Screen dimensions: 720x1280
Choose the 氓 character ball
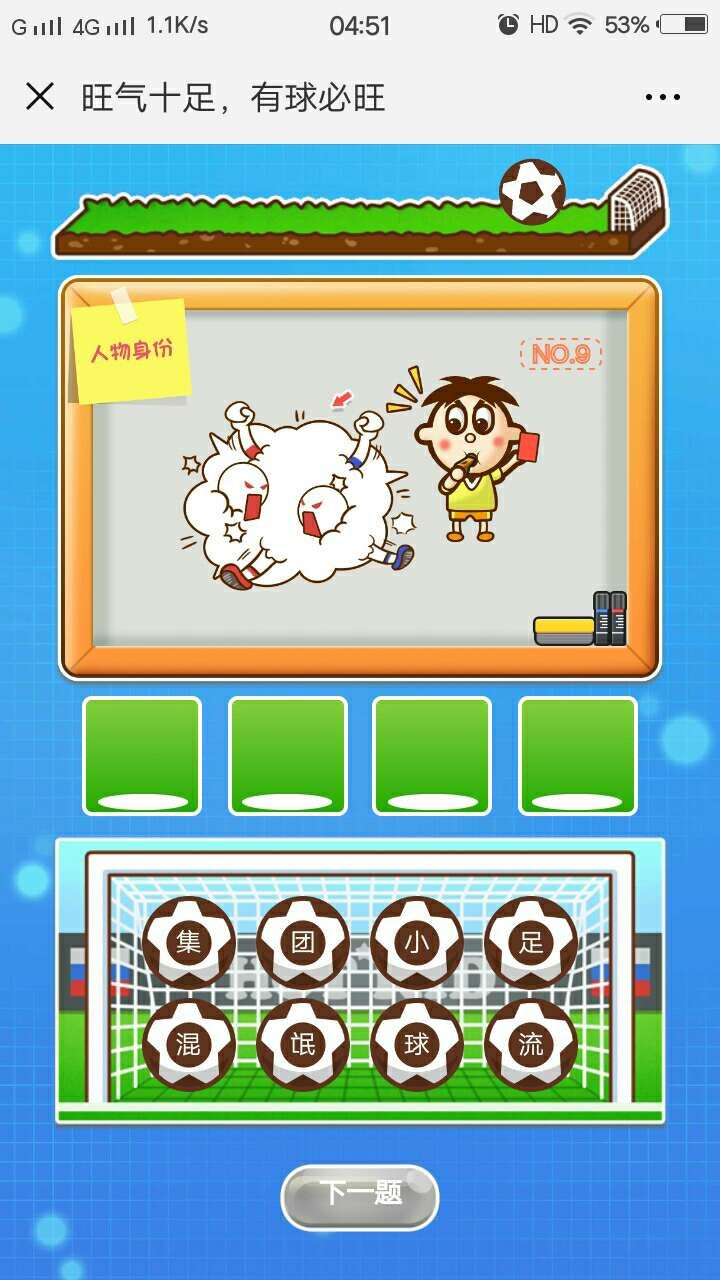[x=303, y=1045]
